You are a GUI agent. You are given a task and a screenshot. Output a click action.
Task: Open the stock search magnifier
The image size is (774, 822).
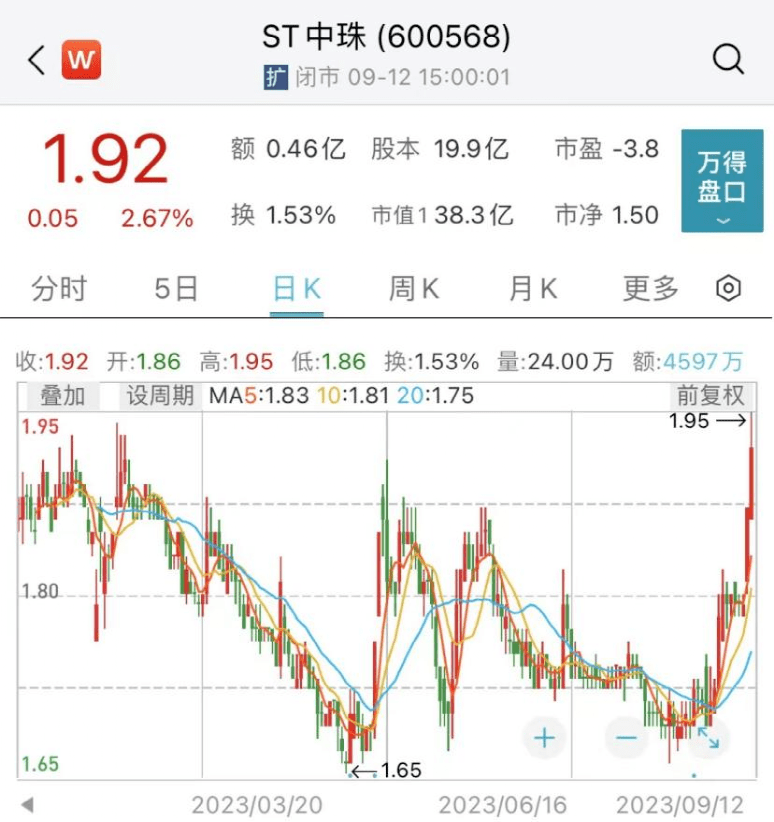(728, 60)
